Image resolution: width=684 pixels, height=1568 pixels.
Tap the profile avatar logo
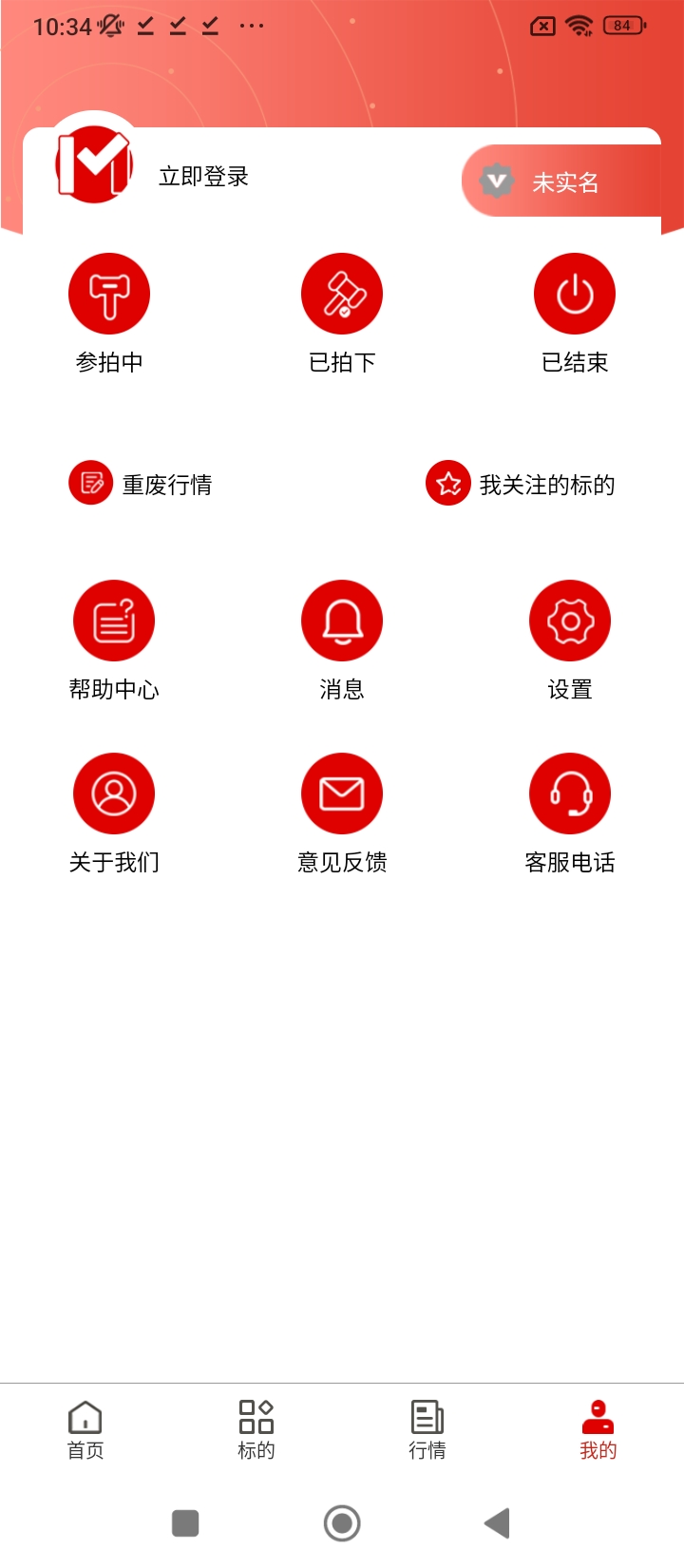[x=94, y=163]
